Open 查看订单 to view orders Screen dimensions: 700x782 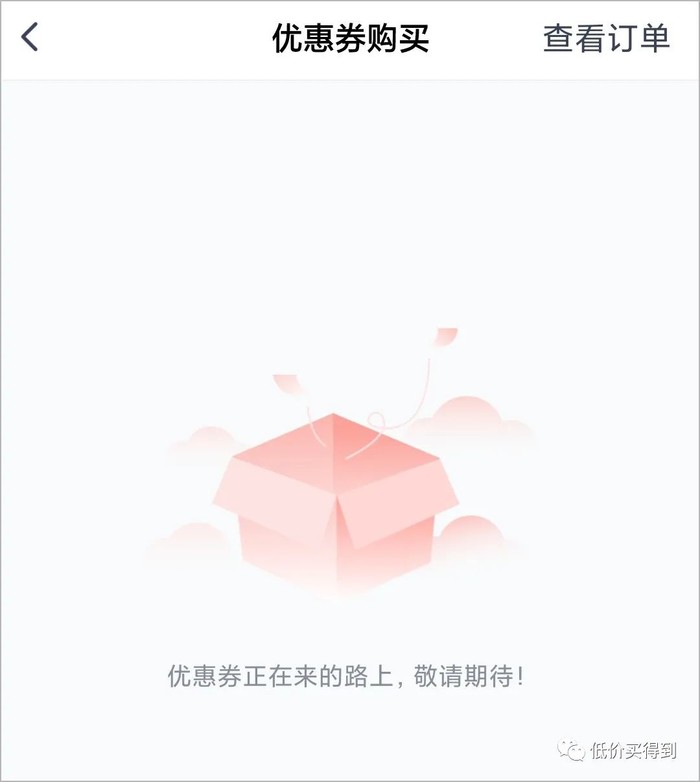pos(606,38)
